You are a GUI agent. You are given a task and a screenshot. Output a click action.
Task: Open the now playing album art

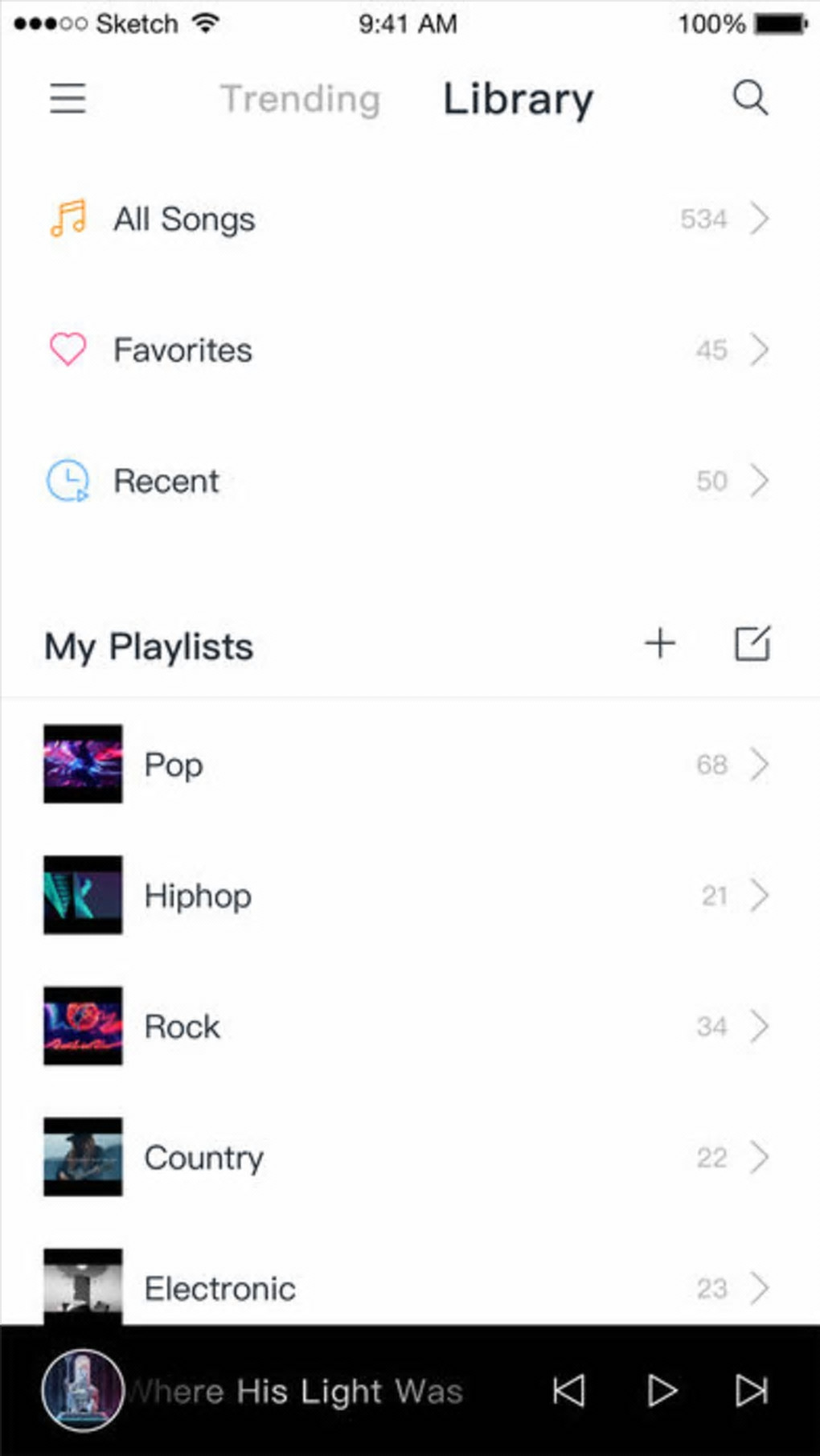click(x=83, y=1390)
